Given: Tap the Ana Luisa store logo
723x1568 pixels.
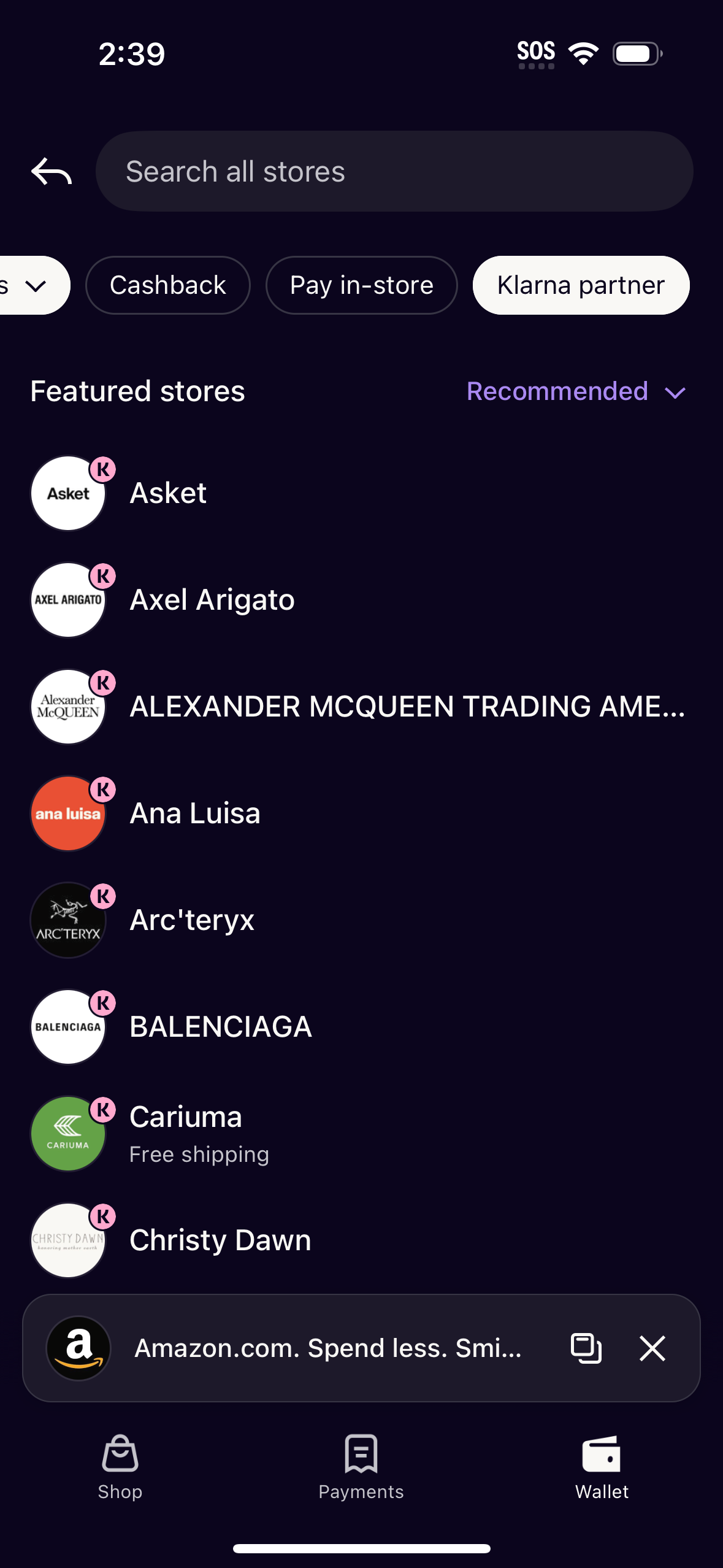Looking at the screenshot, I should coord(67,813).
